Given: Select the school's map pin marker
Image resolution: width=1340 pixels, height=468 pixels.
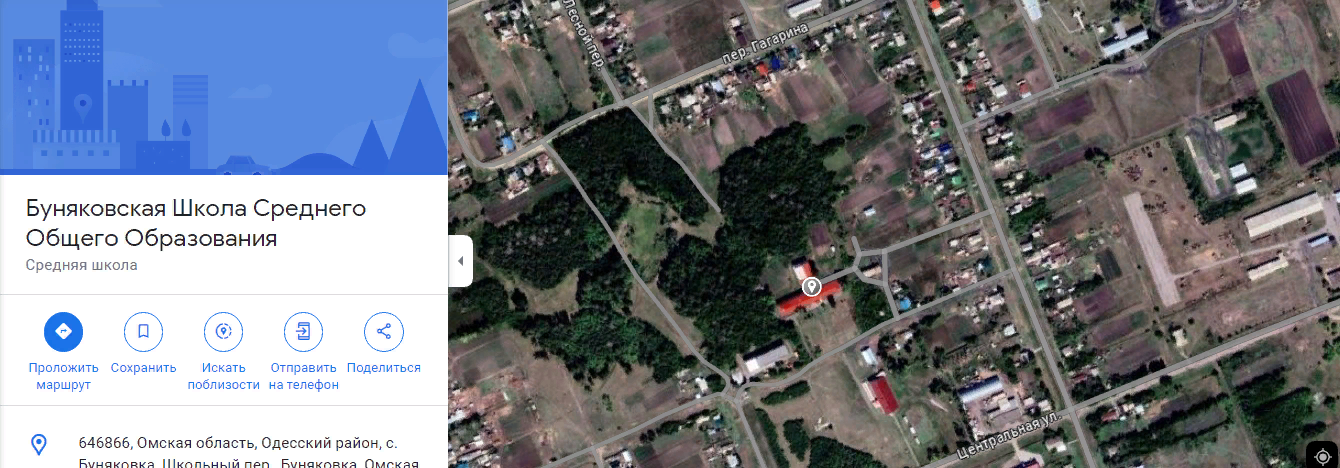Looking at the screenshot, I should (x=812, y=287).
